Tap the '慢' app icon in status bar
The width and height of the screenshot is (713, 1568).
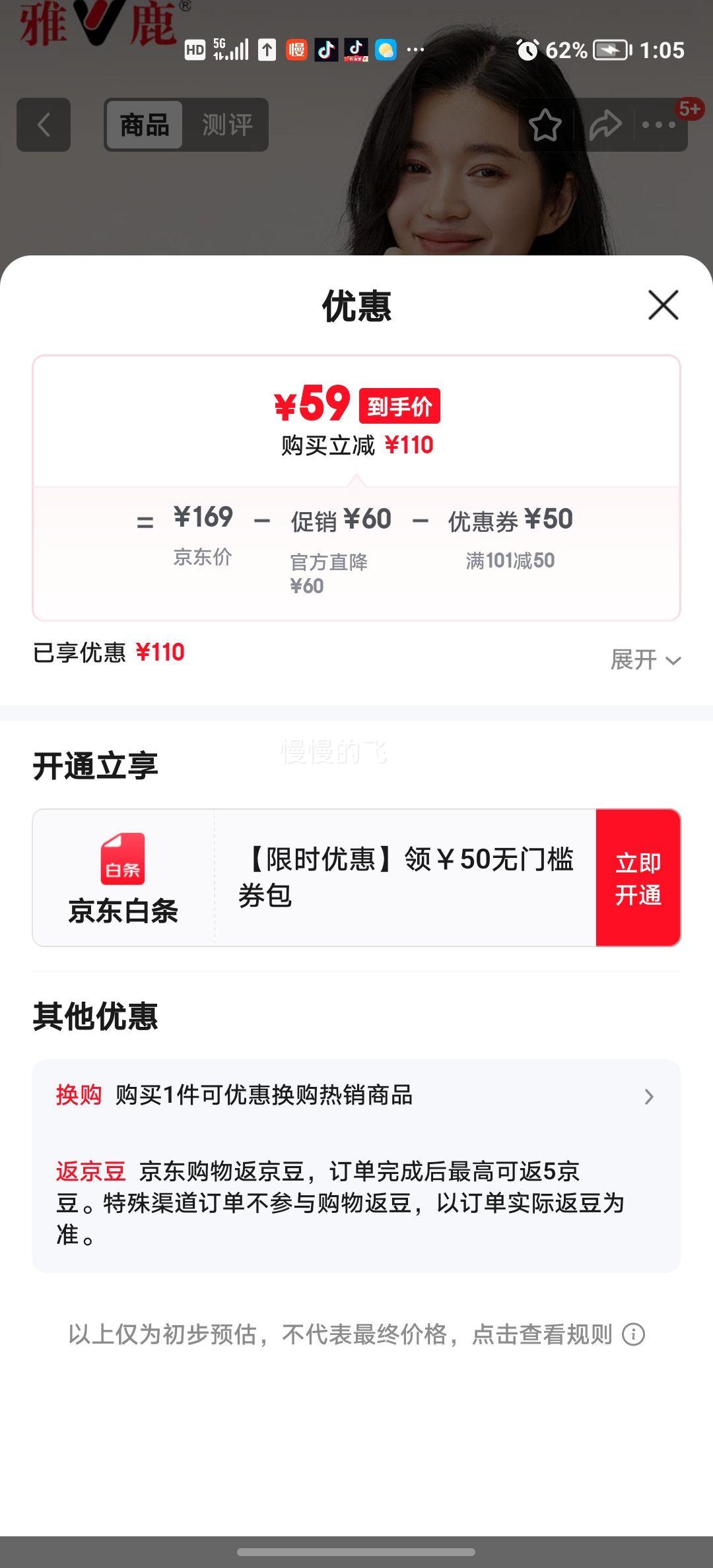[x=296, y=49]
